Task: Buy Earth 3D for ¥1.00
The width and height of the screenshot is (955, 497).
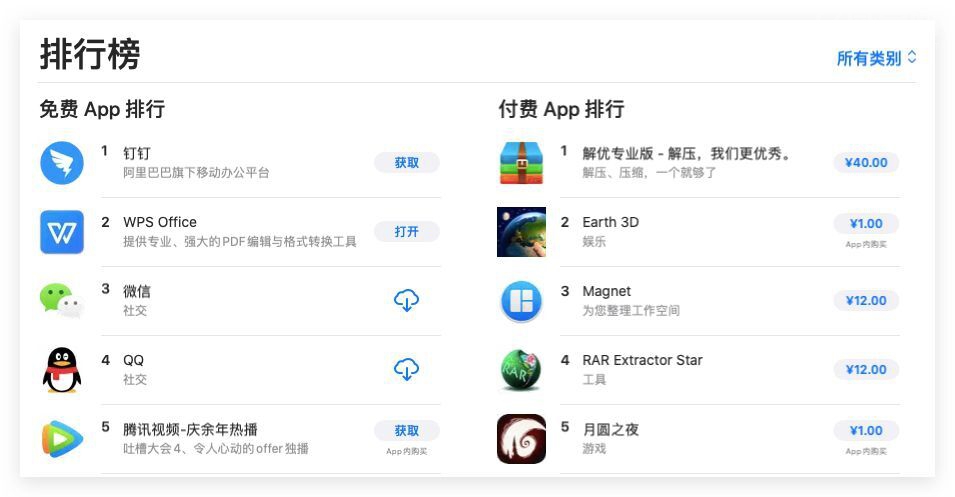Action: point(865,224)
